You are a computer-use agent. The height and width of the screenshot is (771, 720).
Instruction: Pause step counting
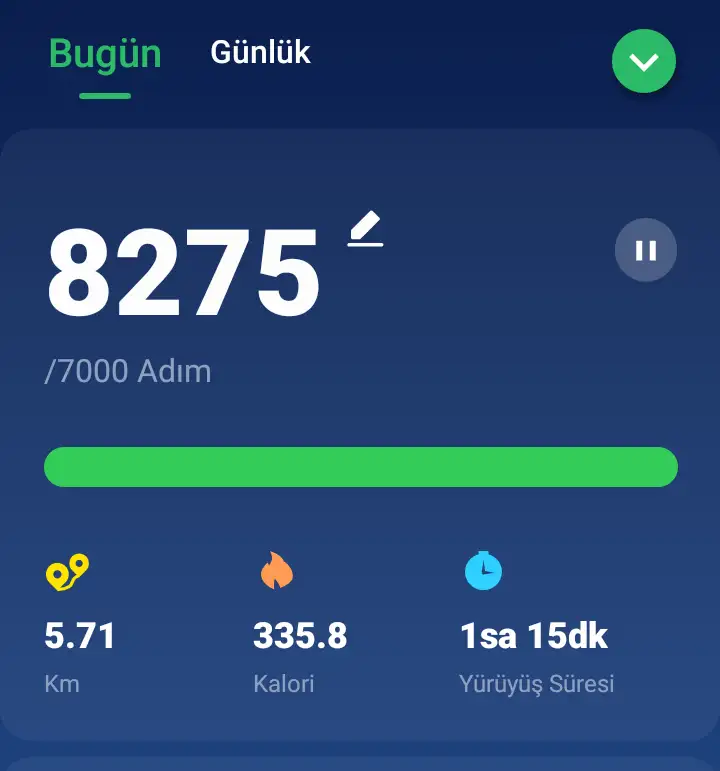click(646, 250)
